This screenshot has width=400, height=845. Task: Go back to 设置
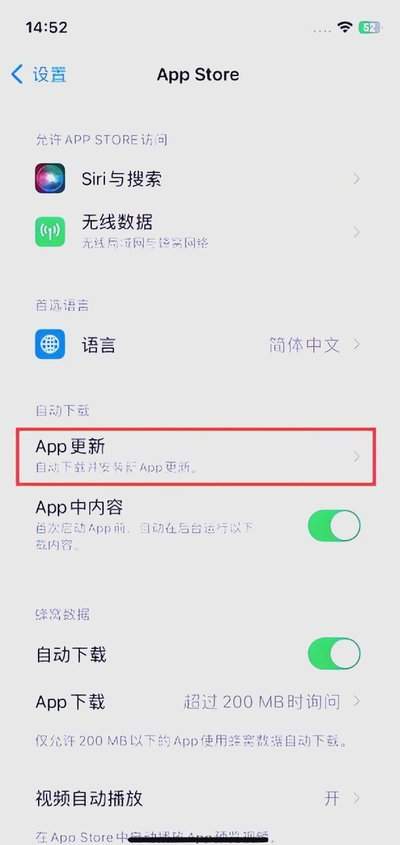point(39,74)
